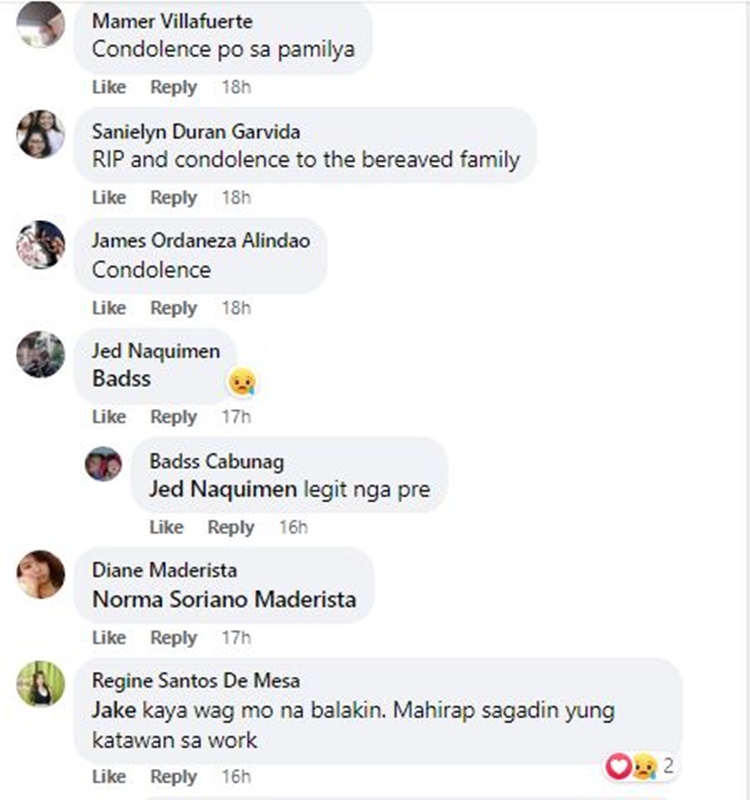750x800 pixels.
Task: Like Sanielyn Duran Garvida's comment
Action: pos(108,198)
